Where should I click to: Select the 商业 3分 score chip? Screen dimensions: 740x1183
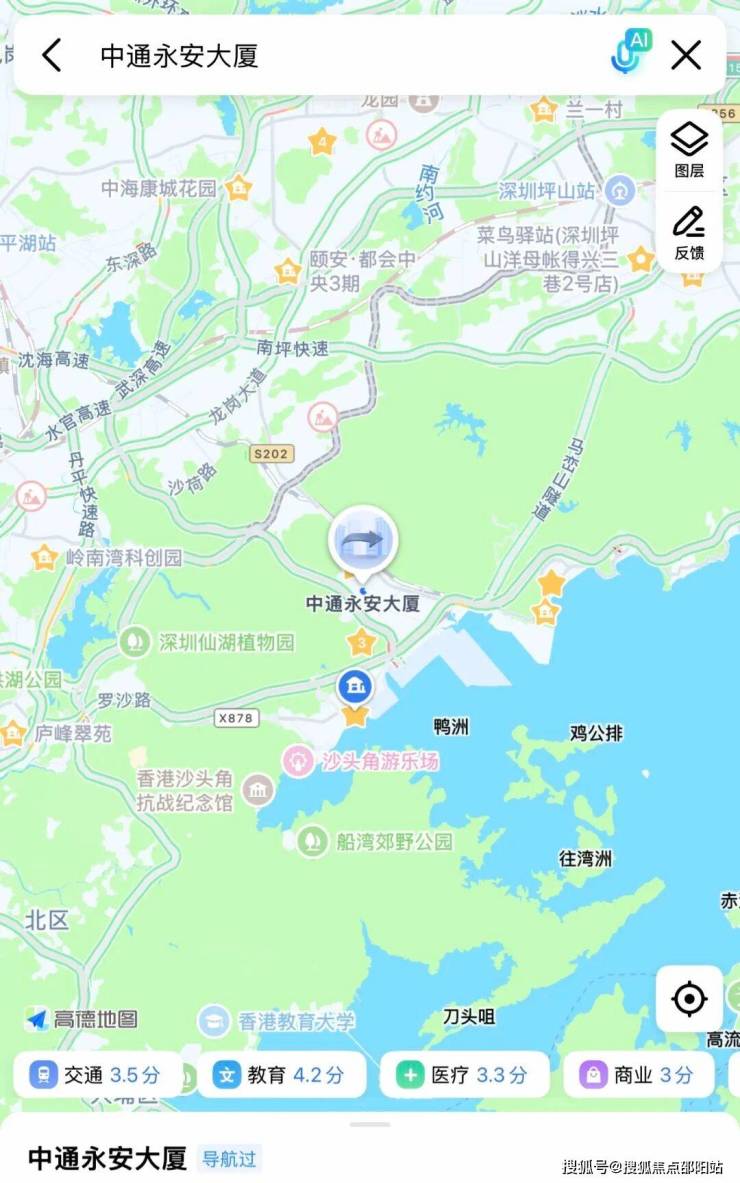click(638, 1075)
